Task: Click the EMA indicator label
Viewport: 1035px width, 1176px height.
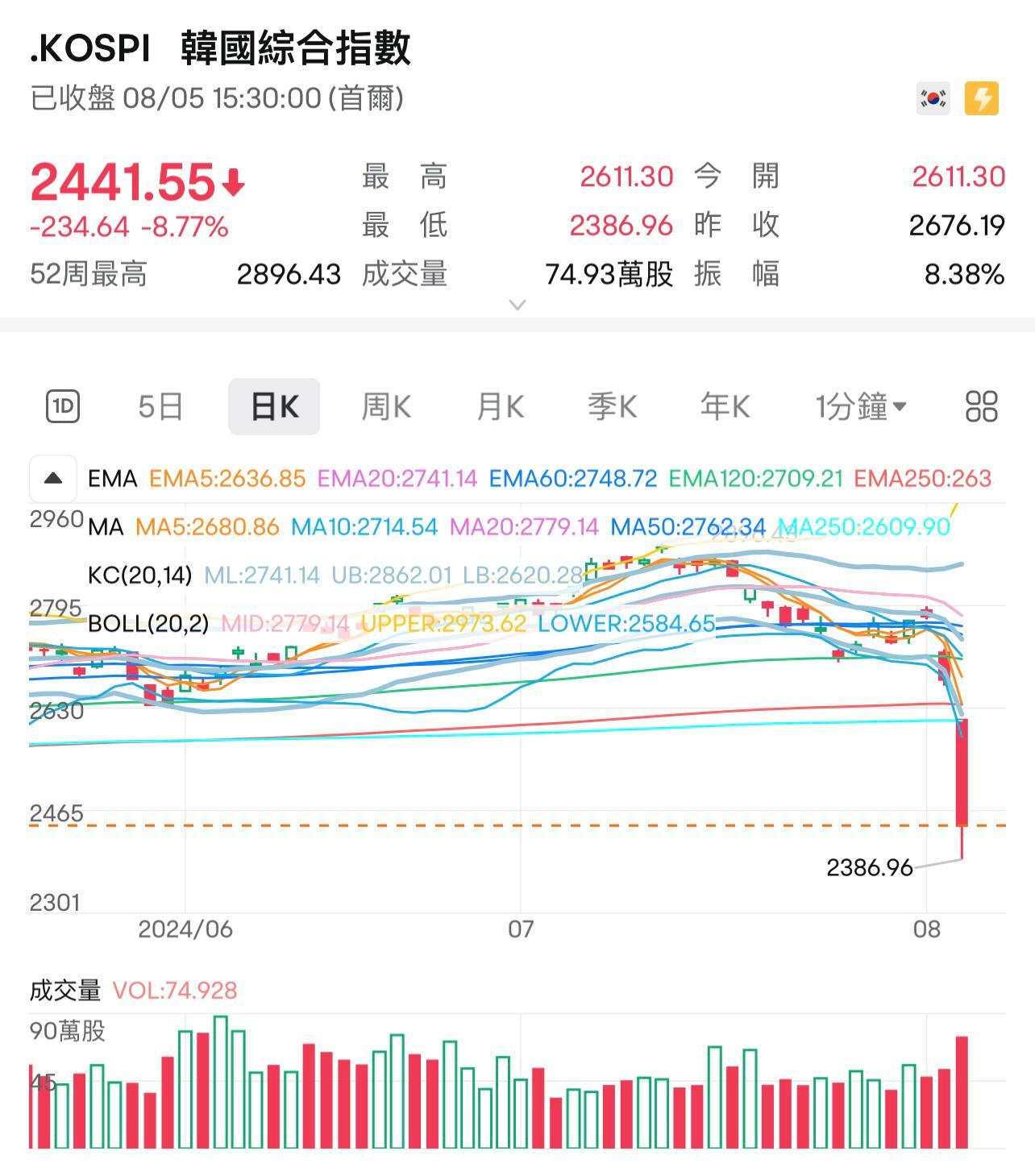Action: [113, 478]
